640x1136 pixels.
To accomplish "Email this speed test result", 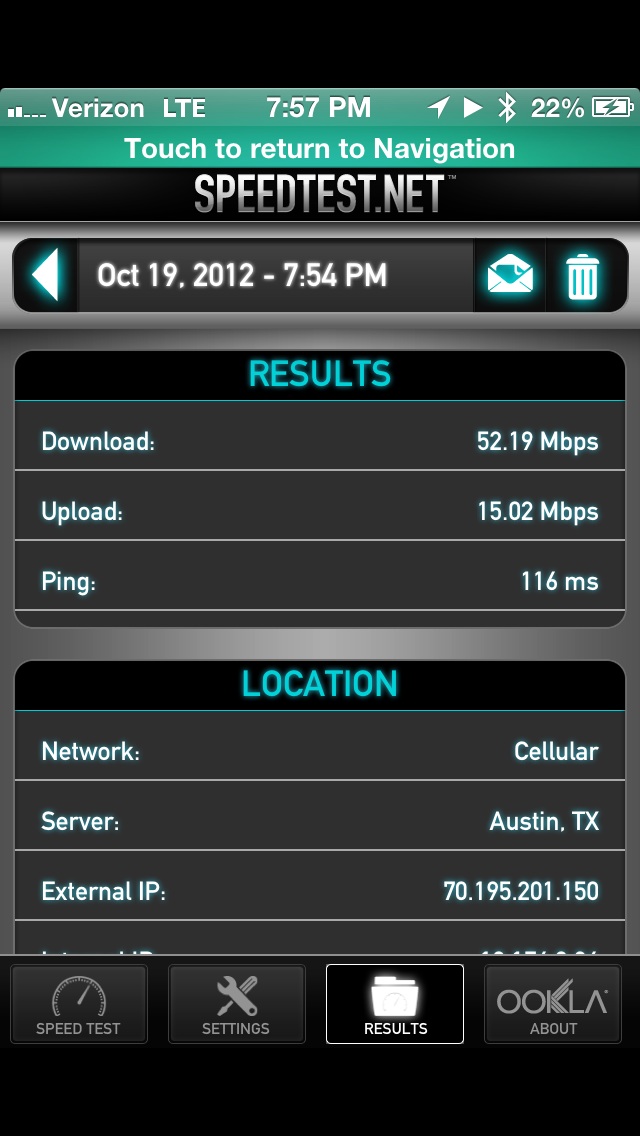I will pos(510,276).
